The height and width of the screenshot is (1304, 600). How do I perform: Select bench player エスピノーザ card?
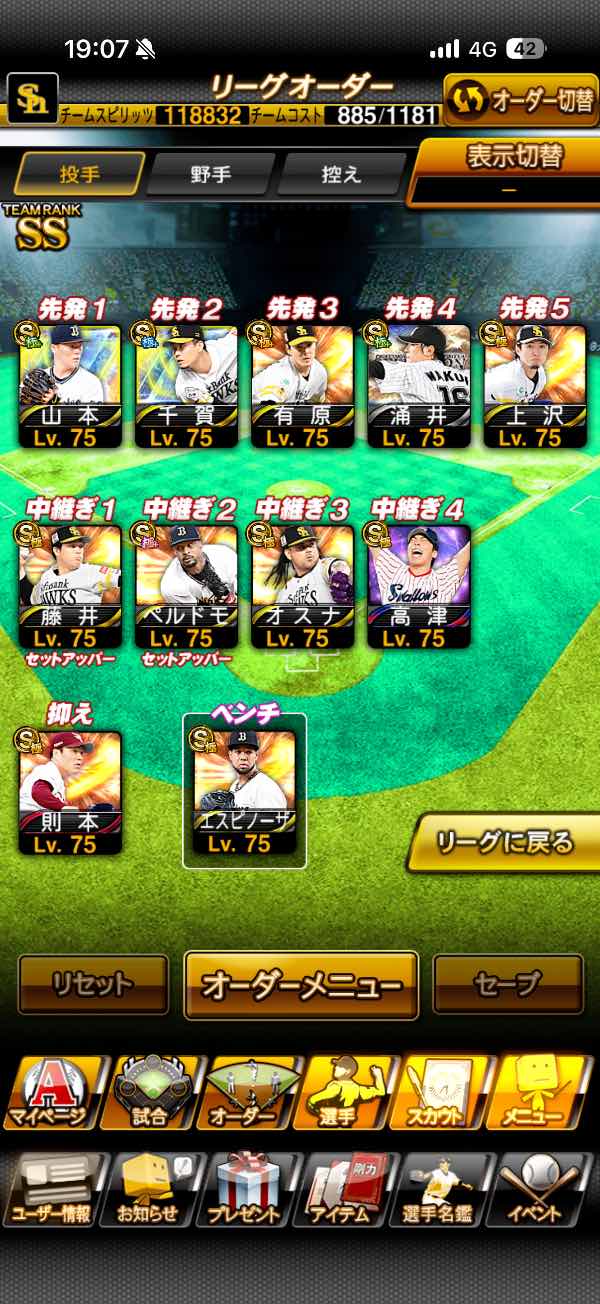[x=244, y=793]
